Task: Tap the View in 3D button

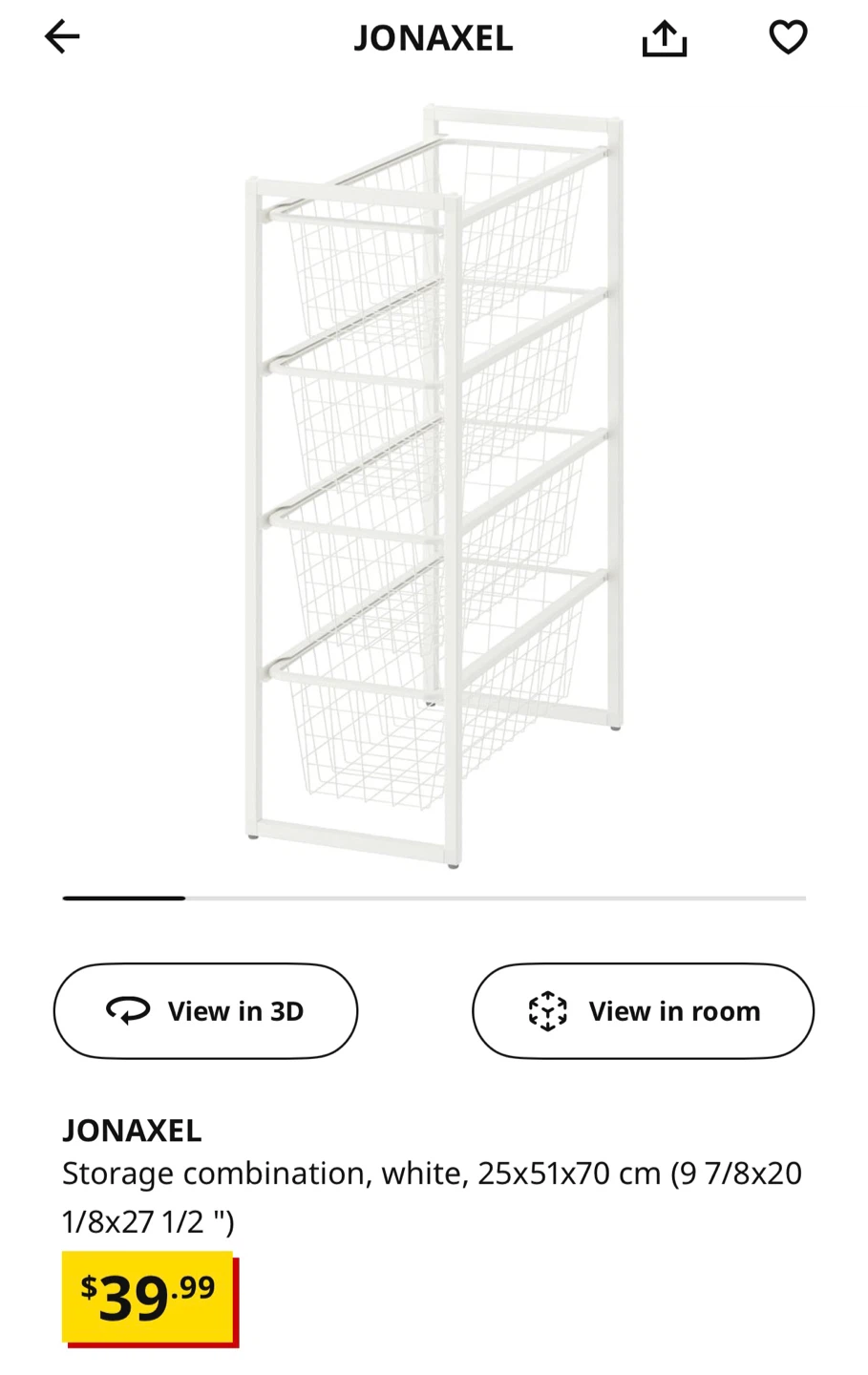Action: coord(205,1010)
